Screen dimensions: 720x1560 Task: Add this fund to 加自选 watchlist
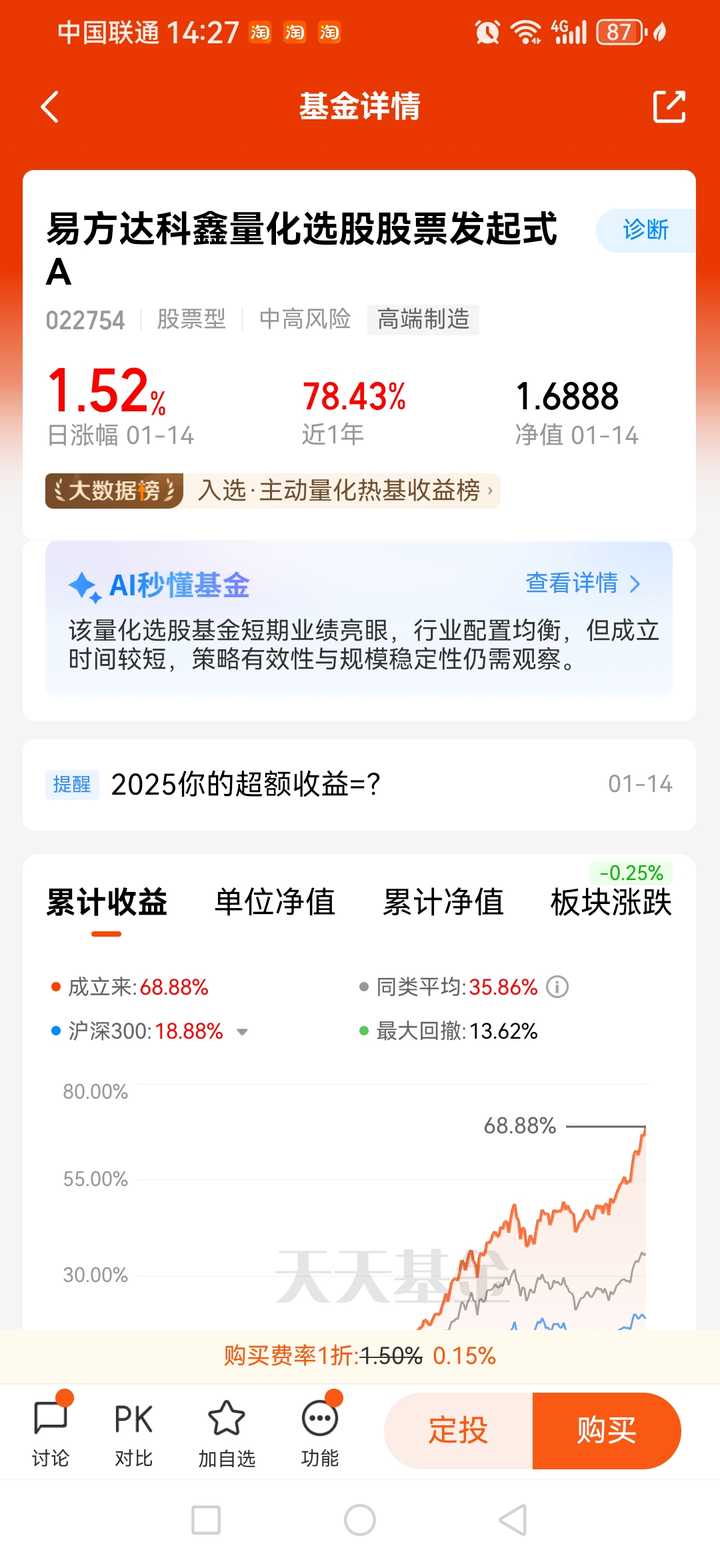[x=226, y=1432]
